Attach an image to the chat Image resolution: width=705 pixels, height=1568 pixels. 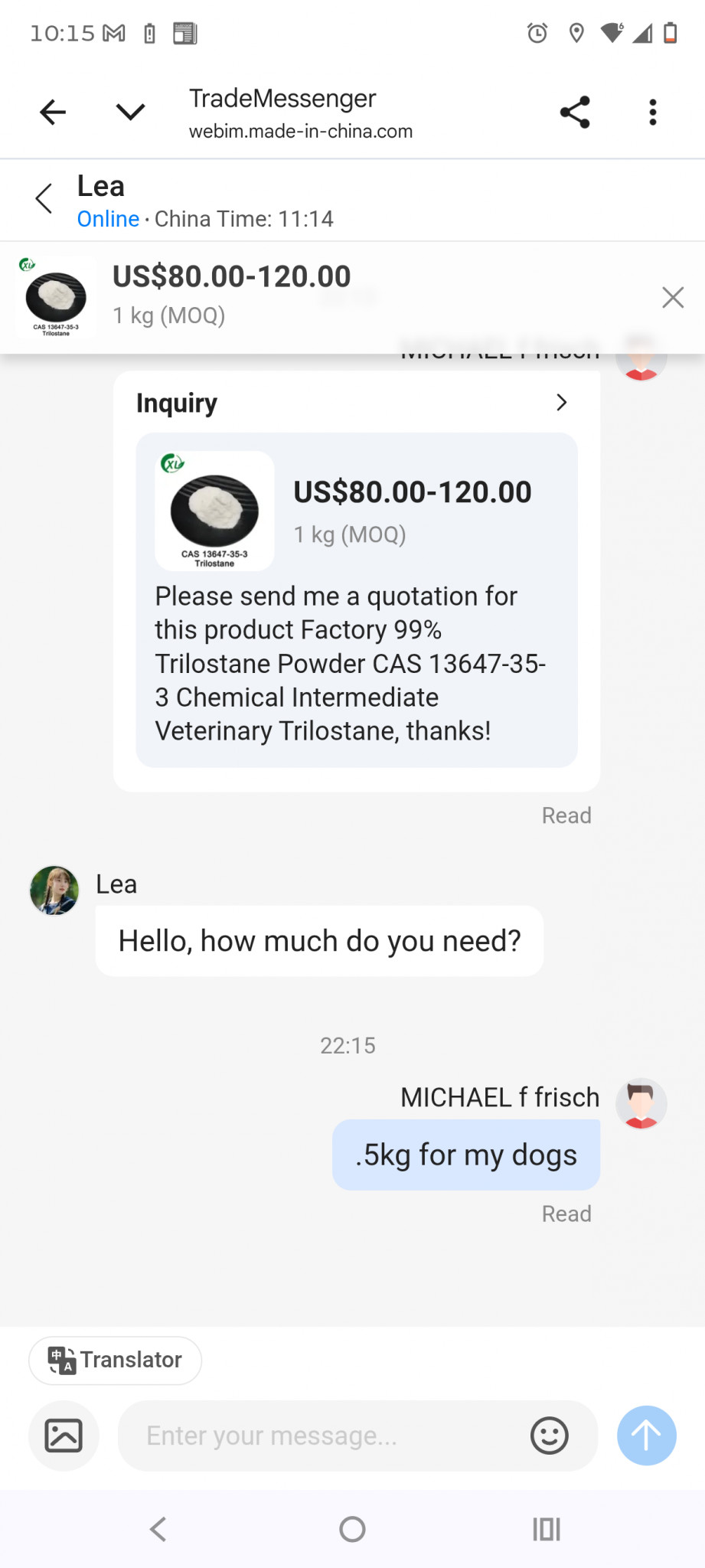click(64, 1436)
